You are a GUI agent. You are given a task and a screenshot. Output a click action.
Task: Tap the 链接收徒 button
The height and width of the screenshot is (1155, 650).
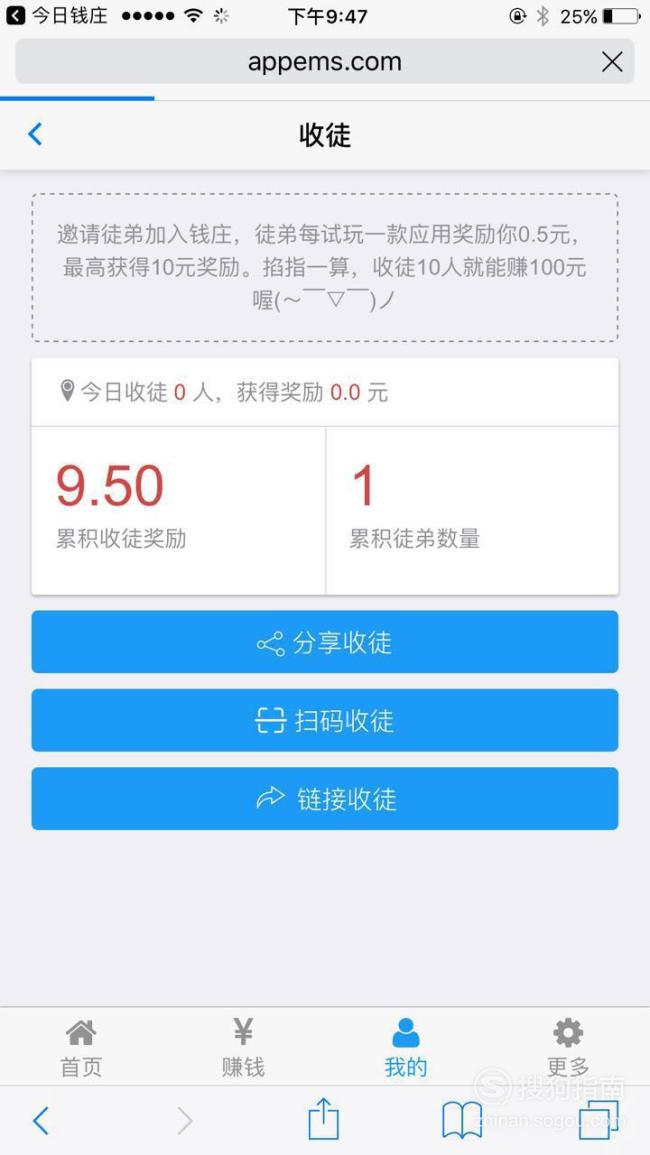point(324,798)
